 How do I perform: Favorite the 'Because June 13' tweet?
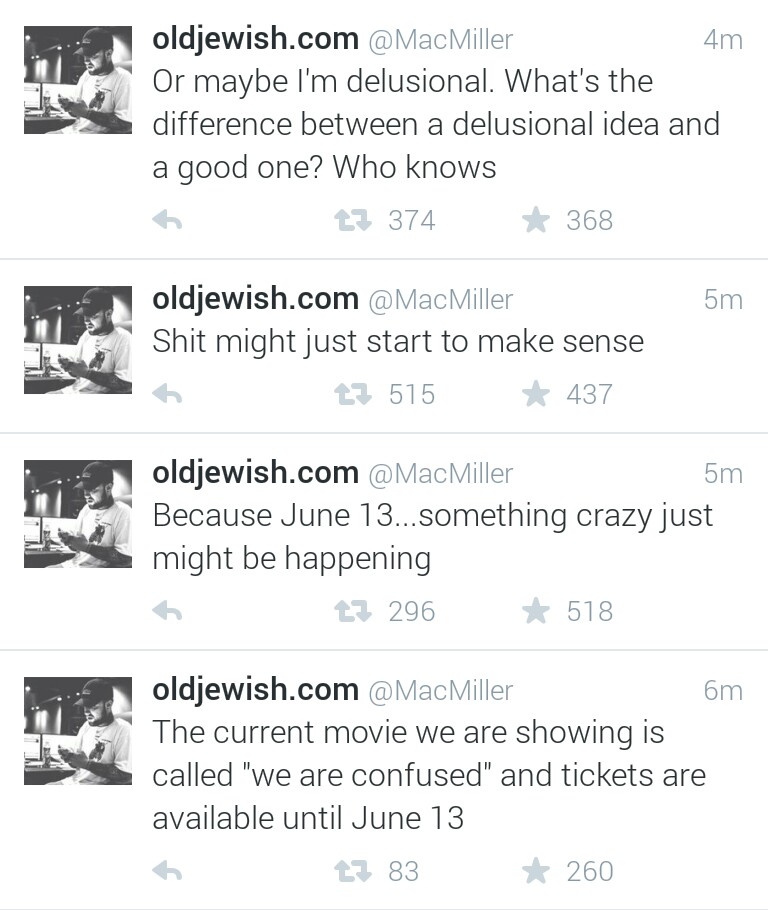[537, 612]
